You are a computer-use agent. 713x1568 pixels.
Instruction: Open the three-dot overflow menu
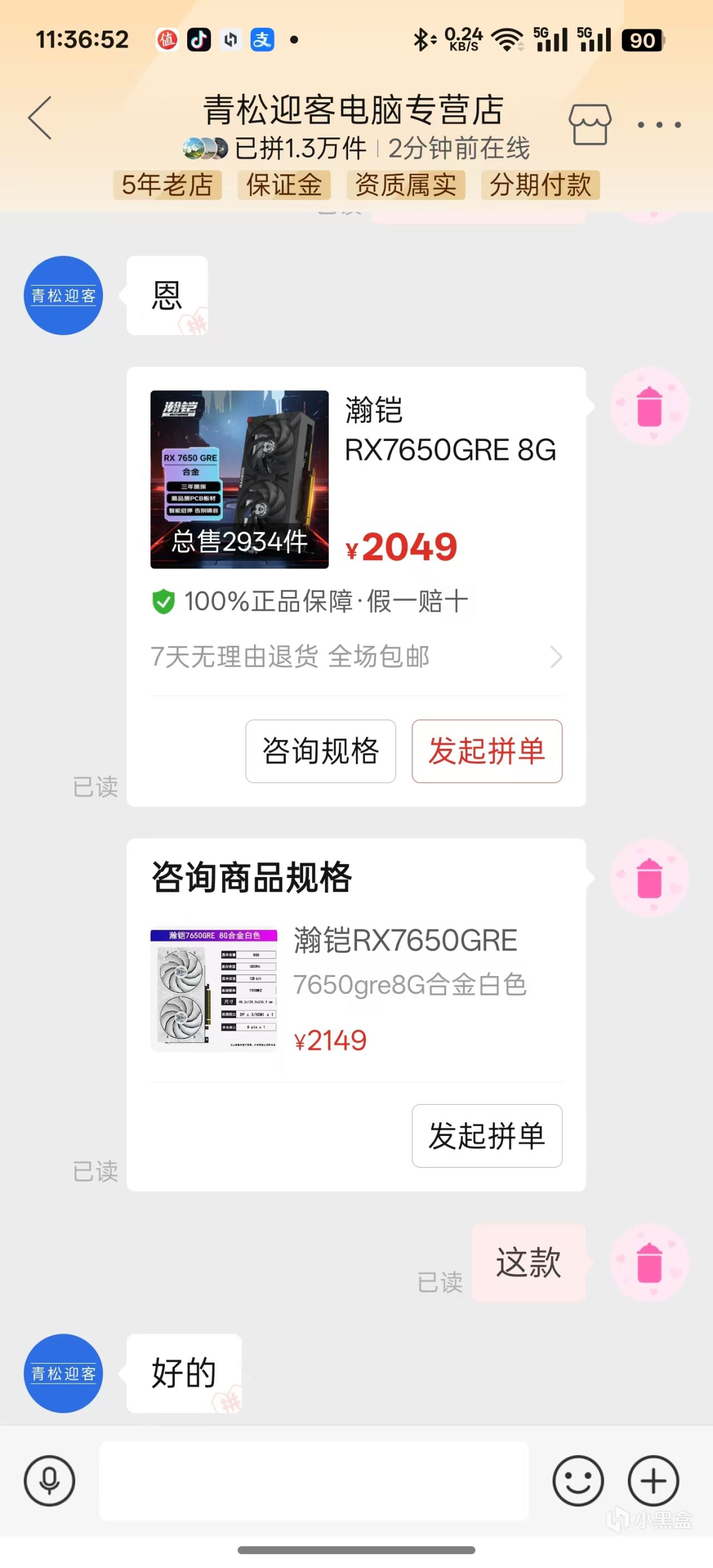[x=659, y=125]
